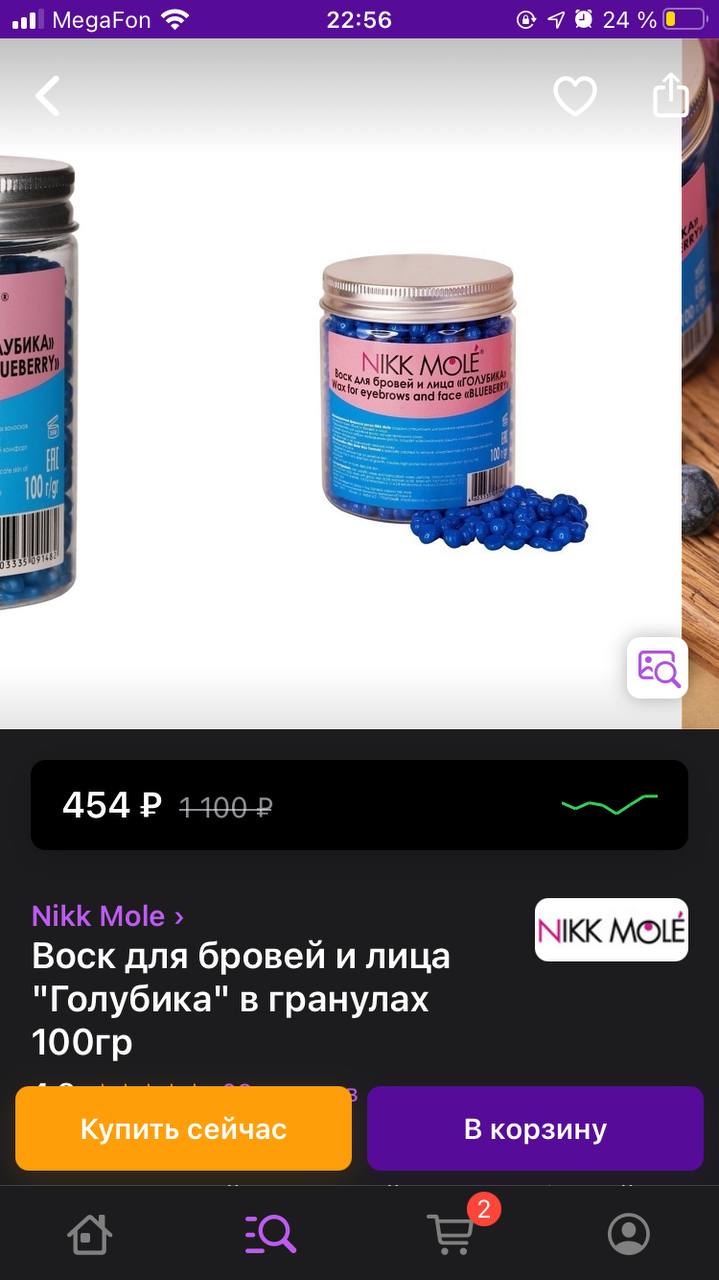Open the Nikk Mole brand link
The image size is (719, 1280).
pyautogui.click(x=108, y=916)
